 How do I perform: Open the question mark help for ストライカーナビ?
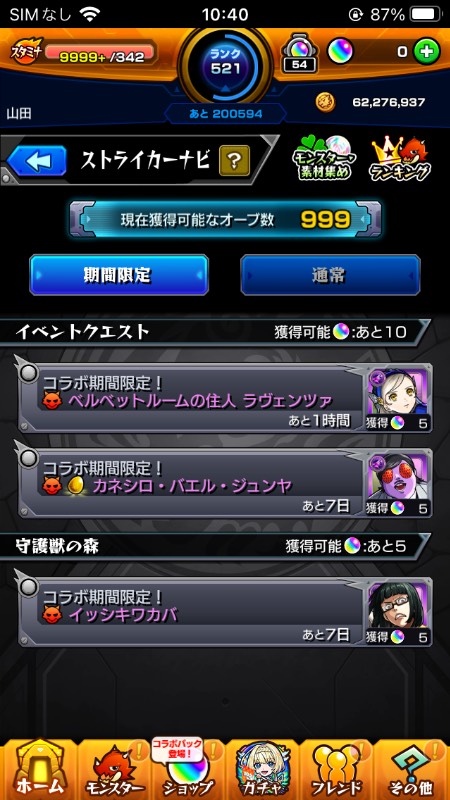(235, 161)
